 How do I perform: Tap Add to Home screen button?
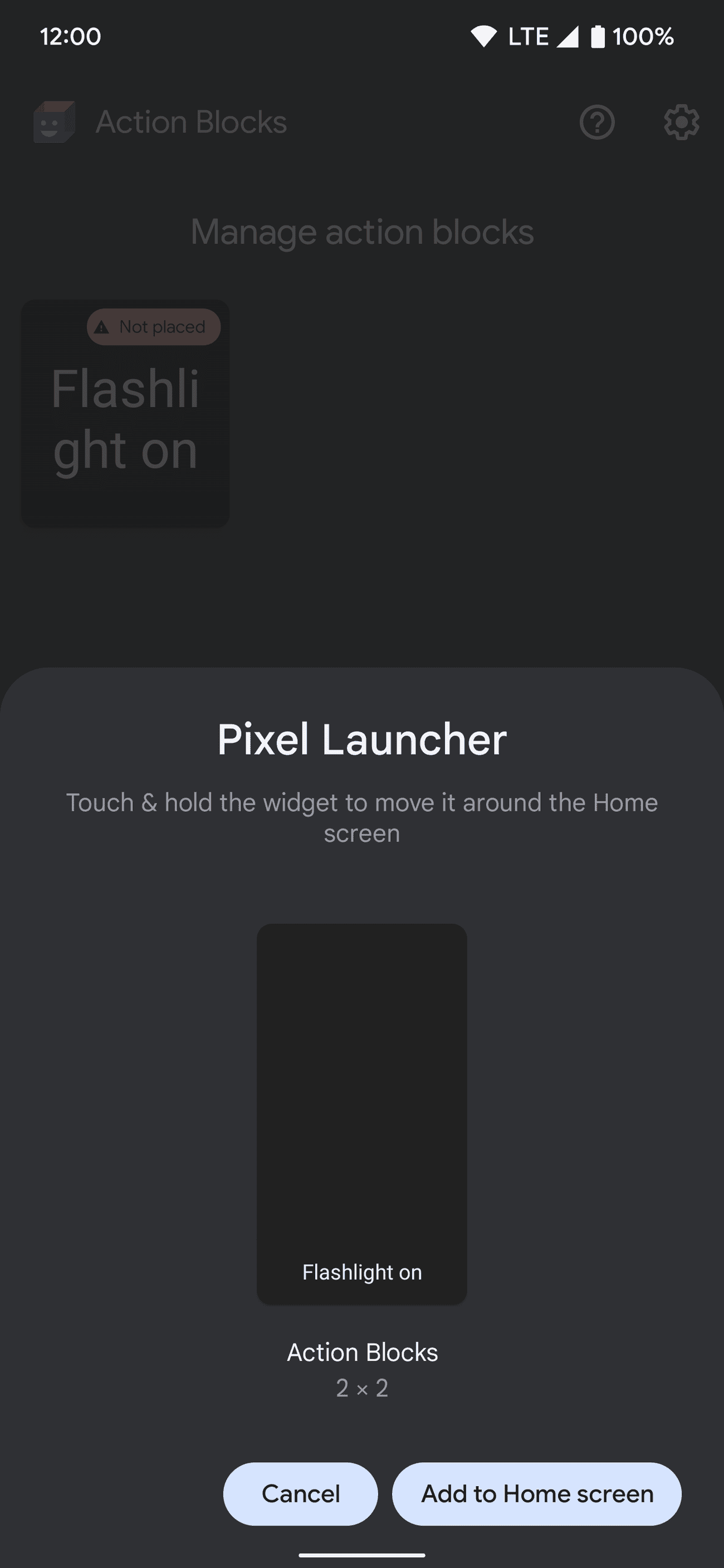click(x=536, y=1494)
